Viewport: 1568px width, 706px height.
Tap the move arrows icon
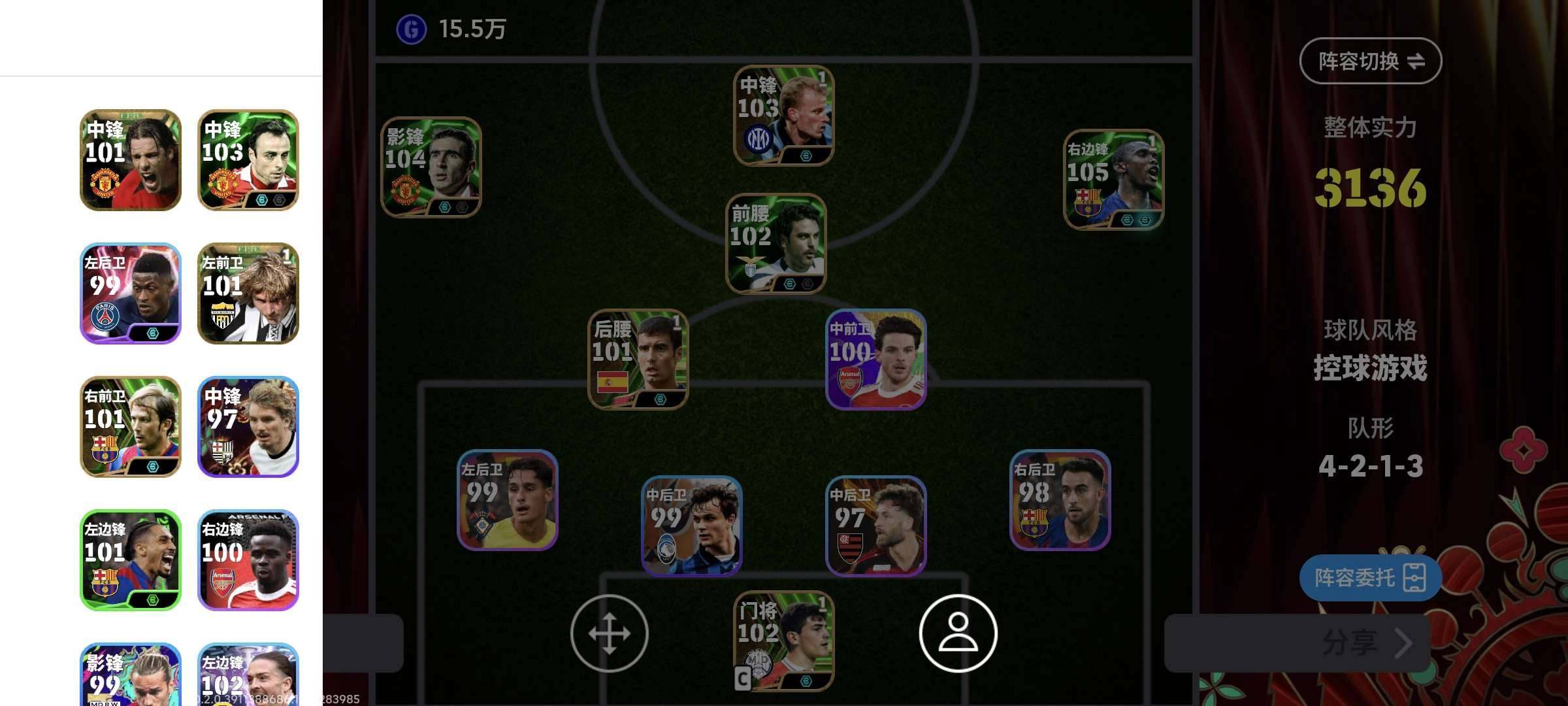click(609, 633)
